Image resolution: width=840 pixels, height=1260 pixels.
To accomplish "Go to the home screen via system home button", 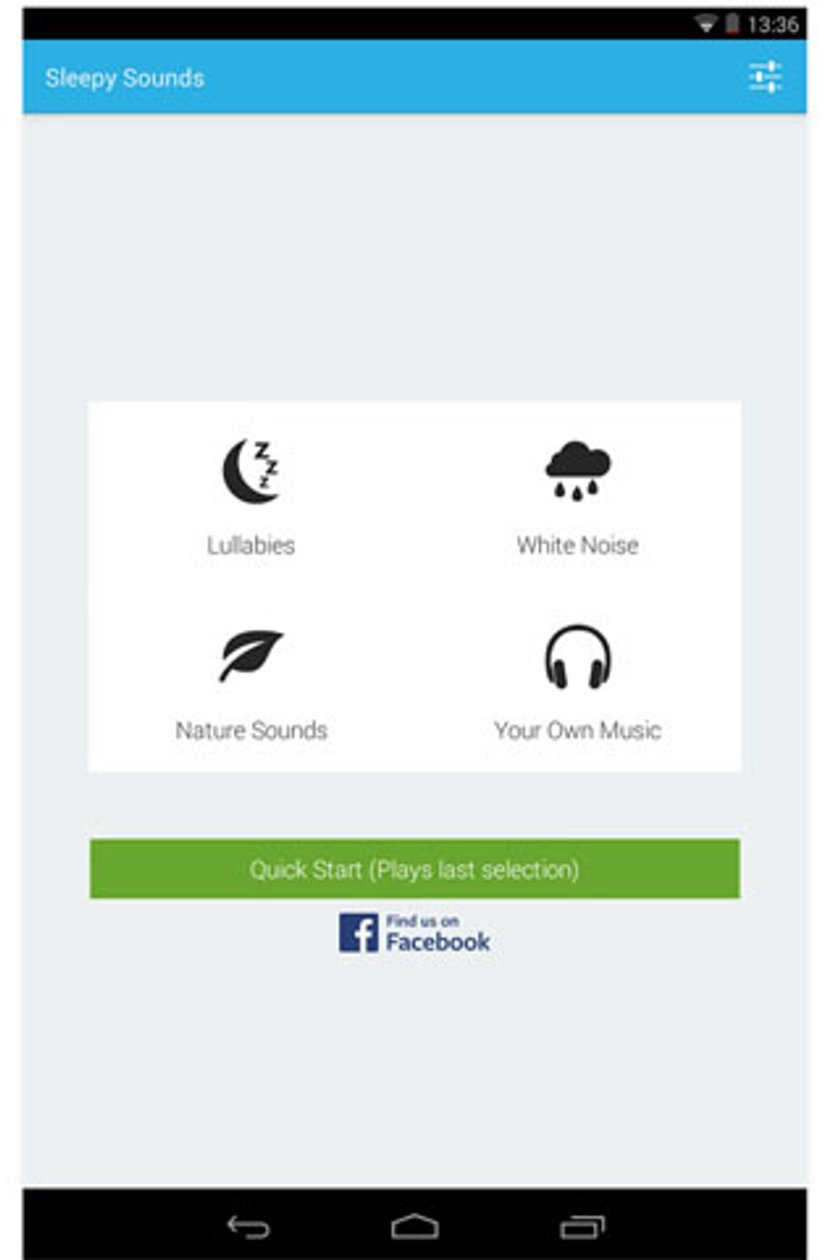I will [x=414, y=1225].
